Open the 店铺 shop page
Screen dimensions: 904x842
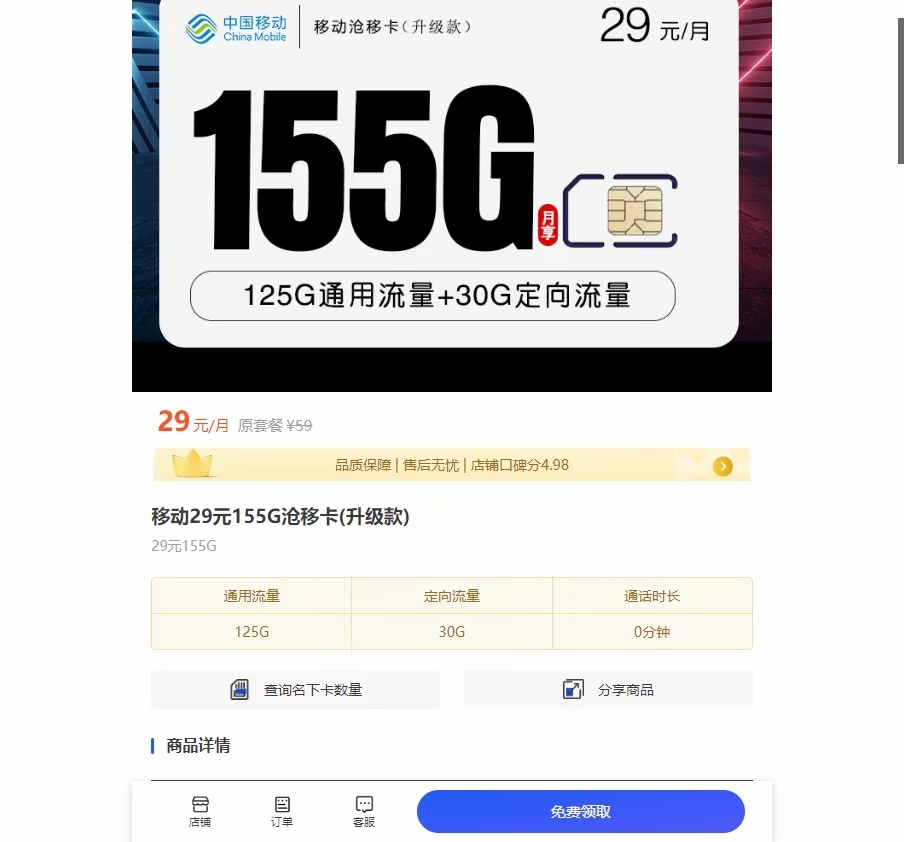(x=200, y=811)
